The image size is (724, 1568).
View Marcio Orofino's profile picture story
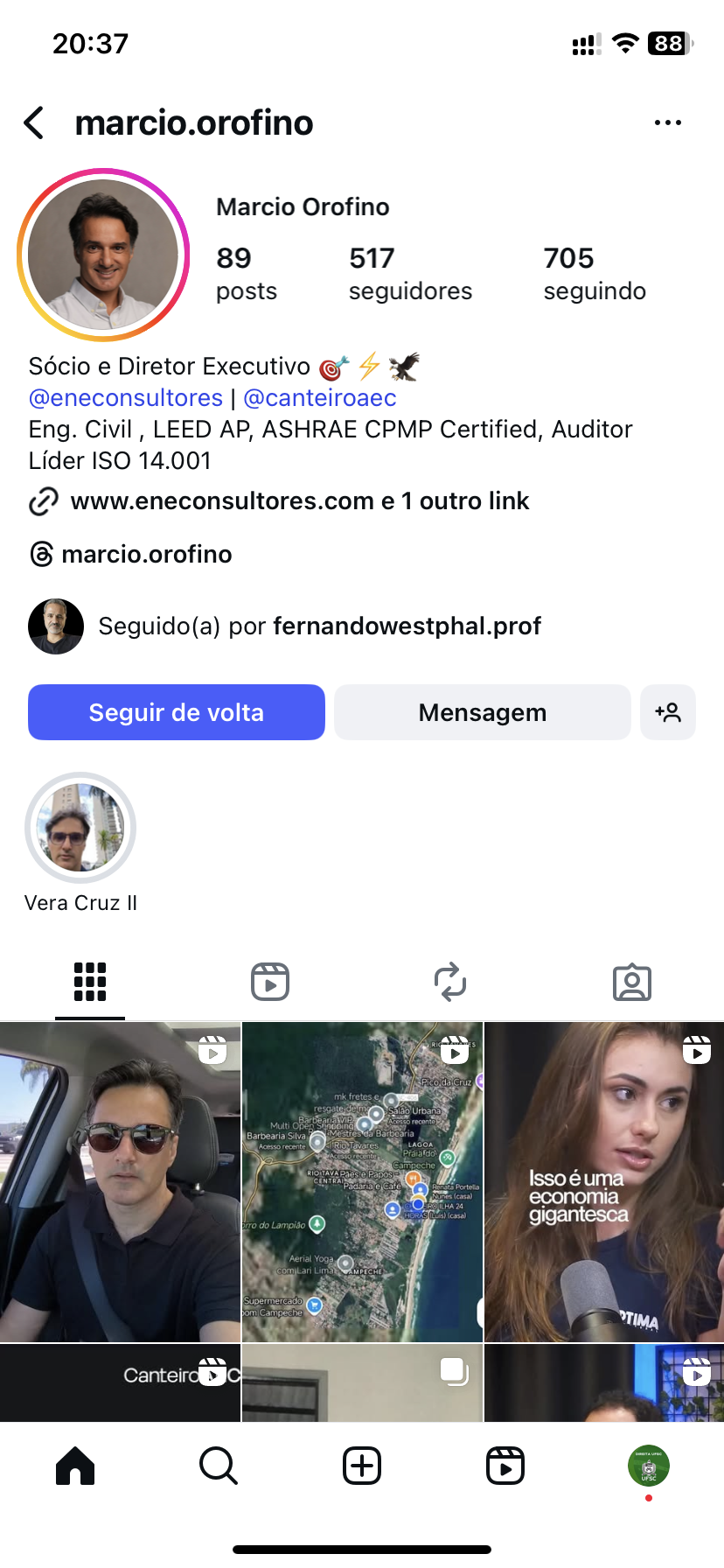pyautogui.click(x=103, y=255)
